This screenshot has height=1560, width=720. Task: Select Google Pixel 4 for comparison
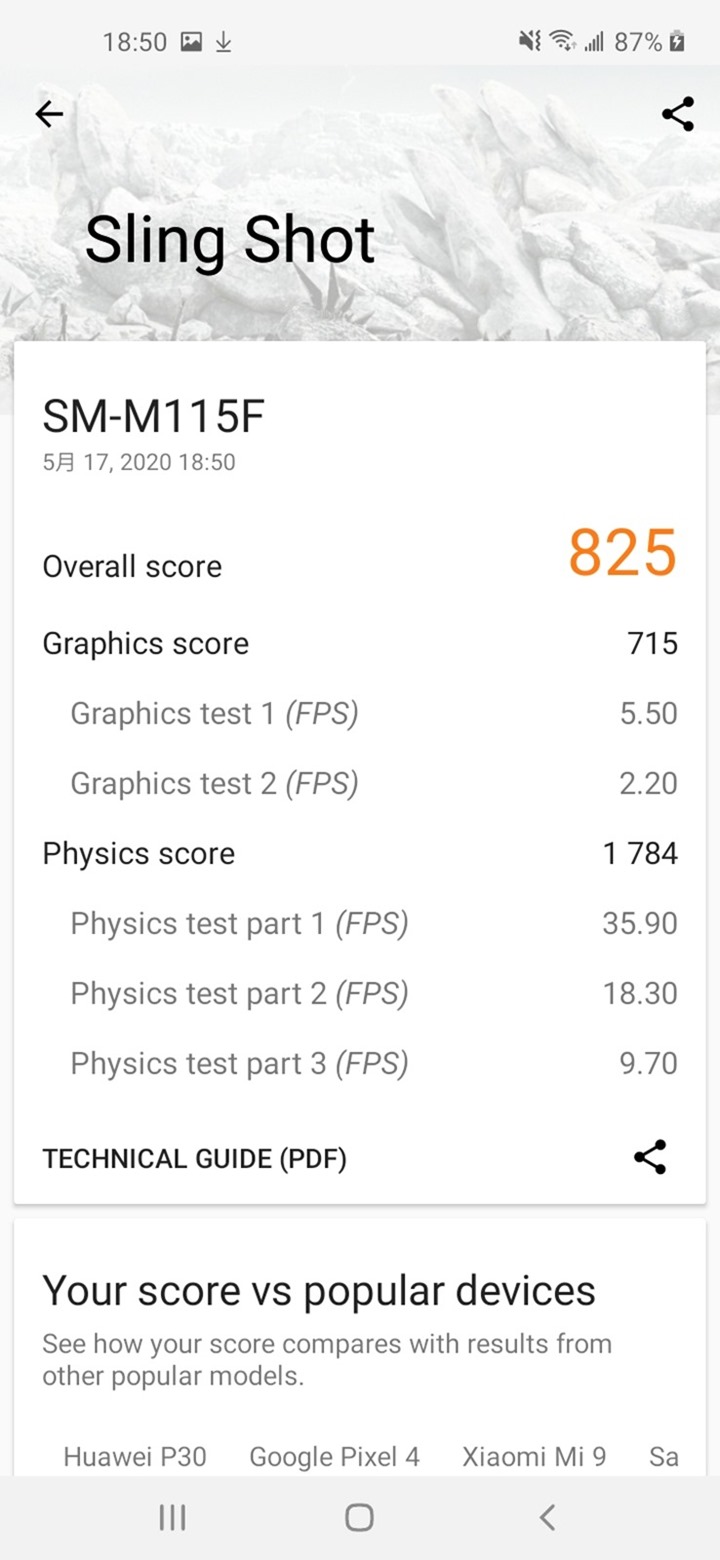[x=334, y=1456]
